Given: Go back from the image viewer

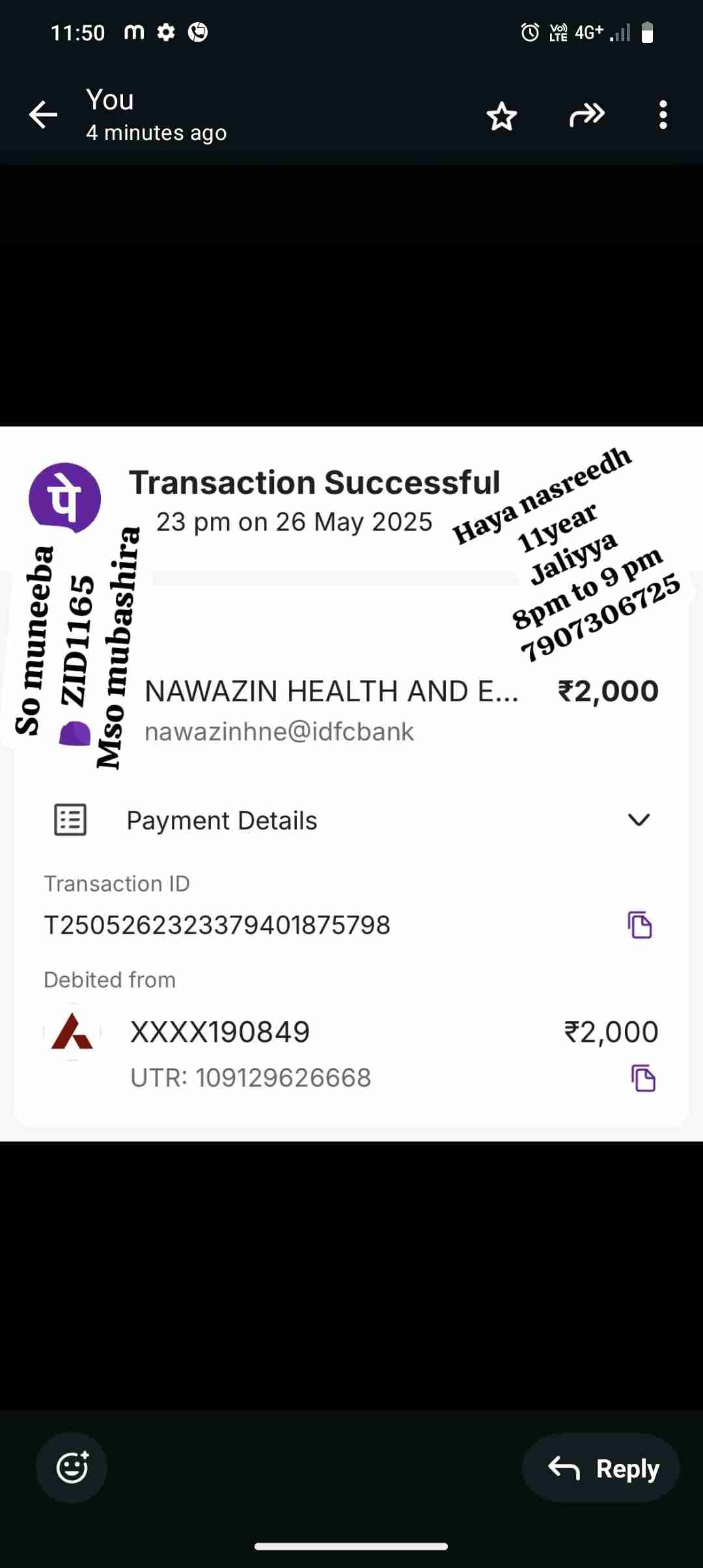Looking at the screenshot, I should click(44, 115).
